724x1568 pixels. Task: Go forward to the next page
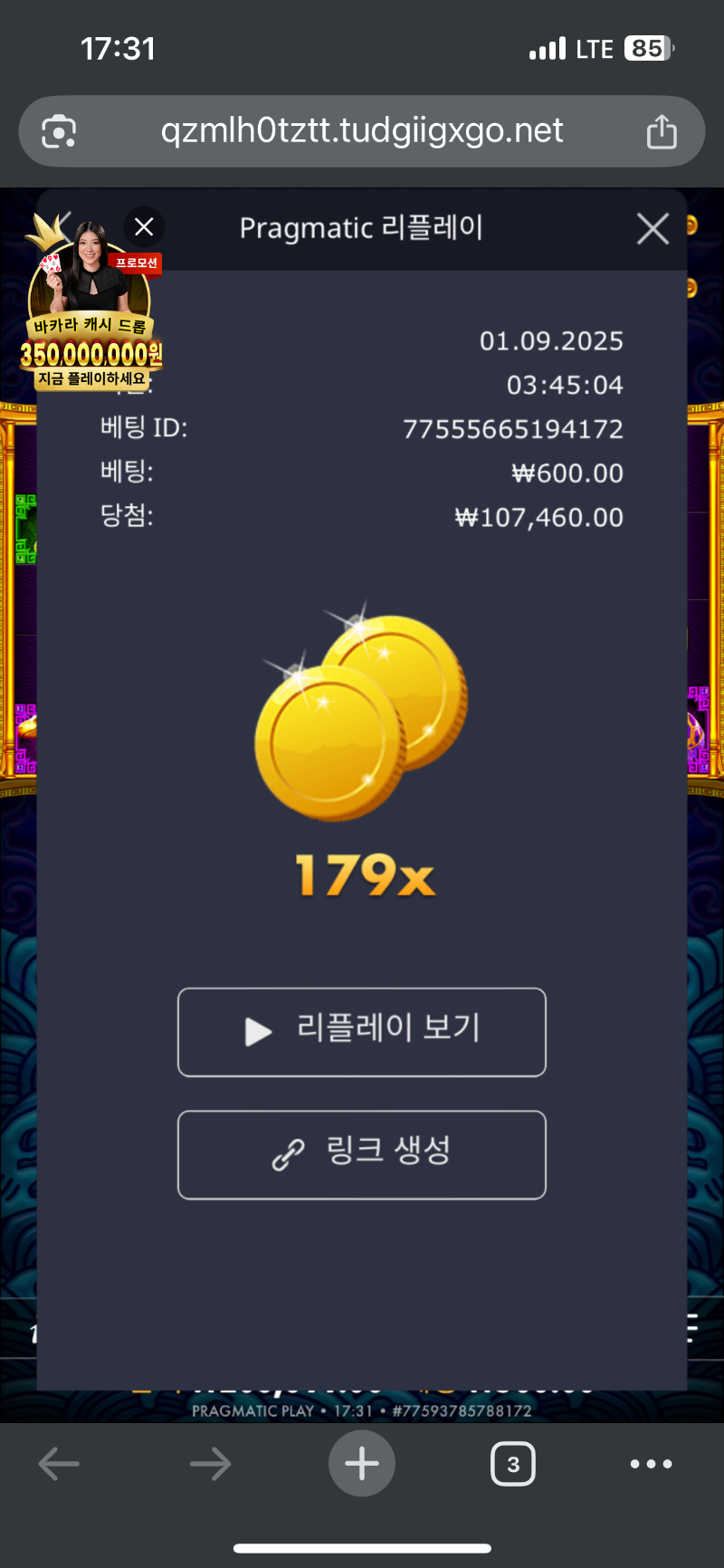[210, 1464]
